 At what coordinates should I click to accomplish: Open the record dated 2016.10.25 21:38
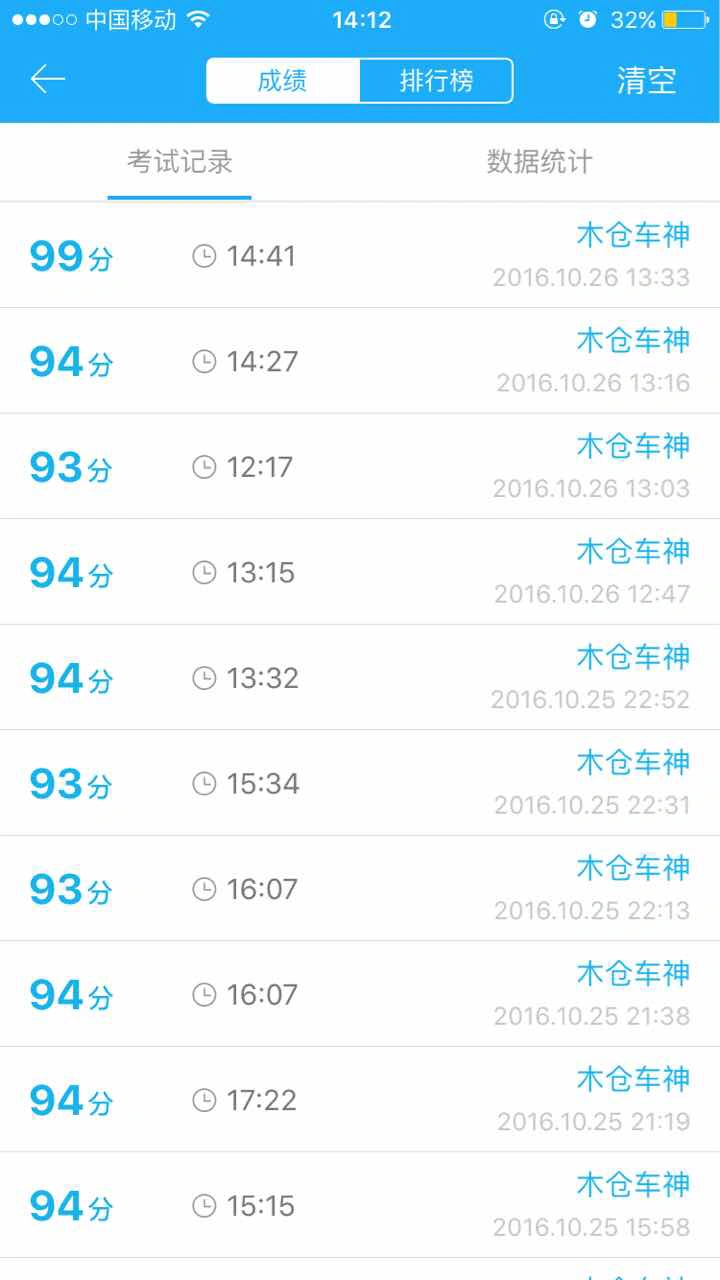click(360, 994)
